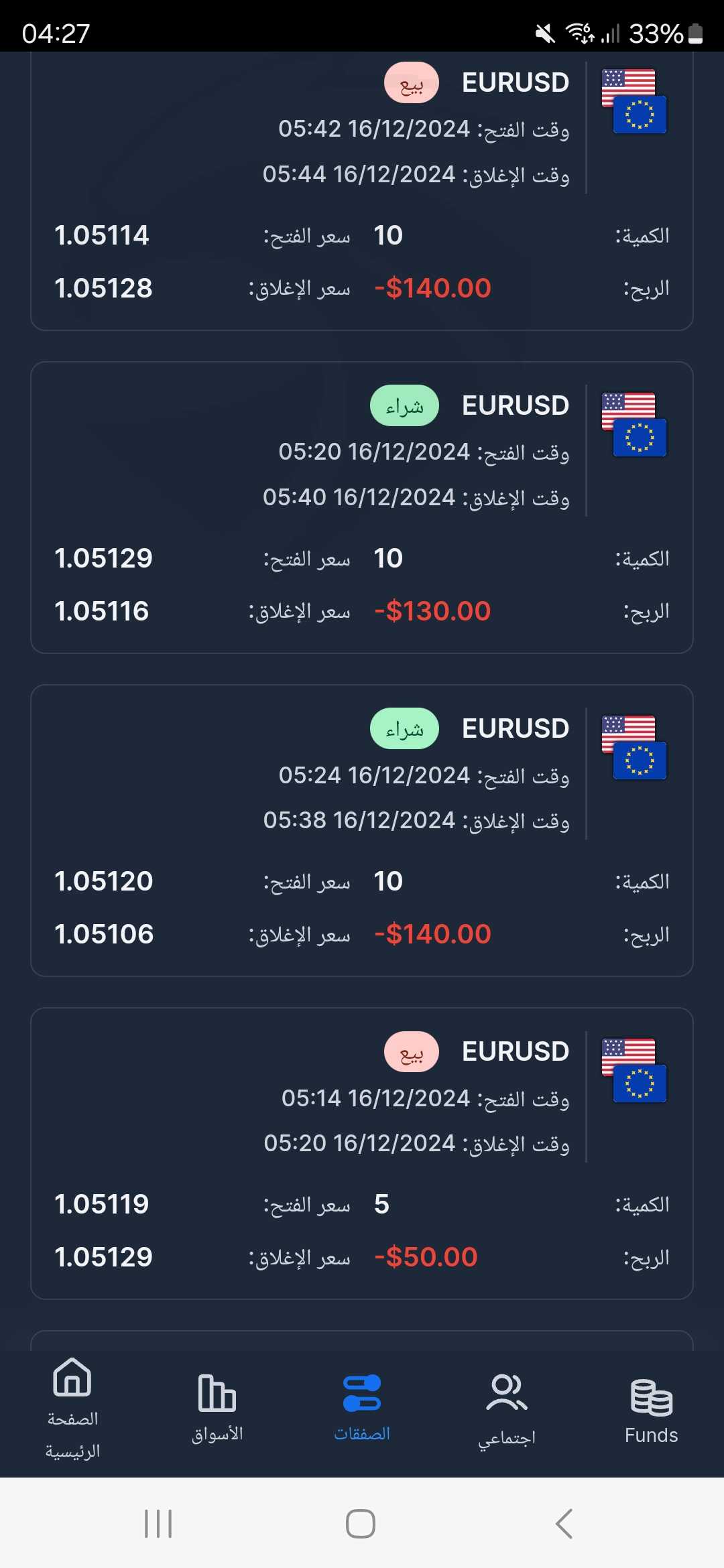
Task: View the EURUSD buy trade opened at 05:20
Action: pyautogui.click(x=362, y=507)
